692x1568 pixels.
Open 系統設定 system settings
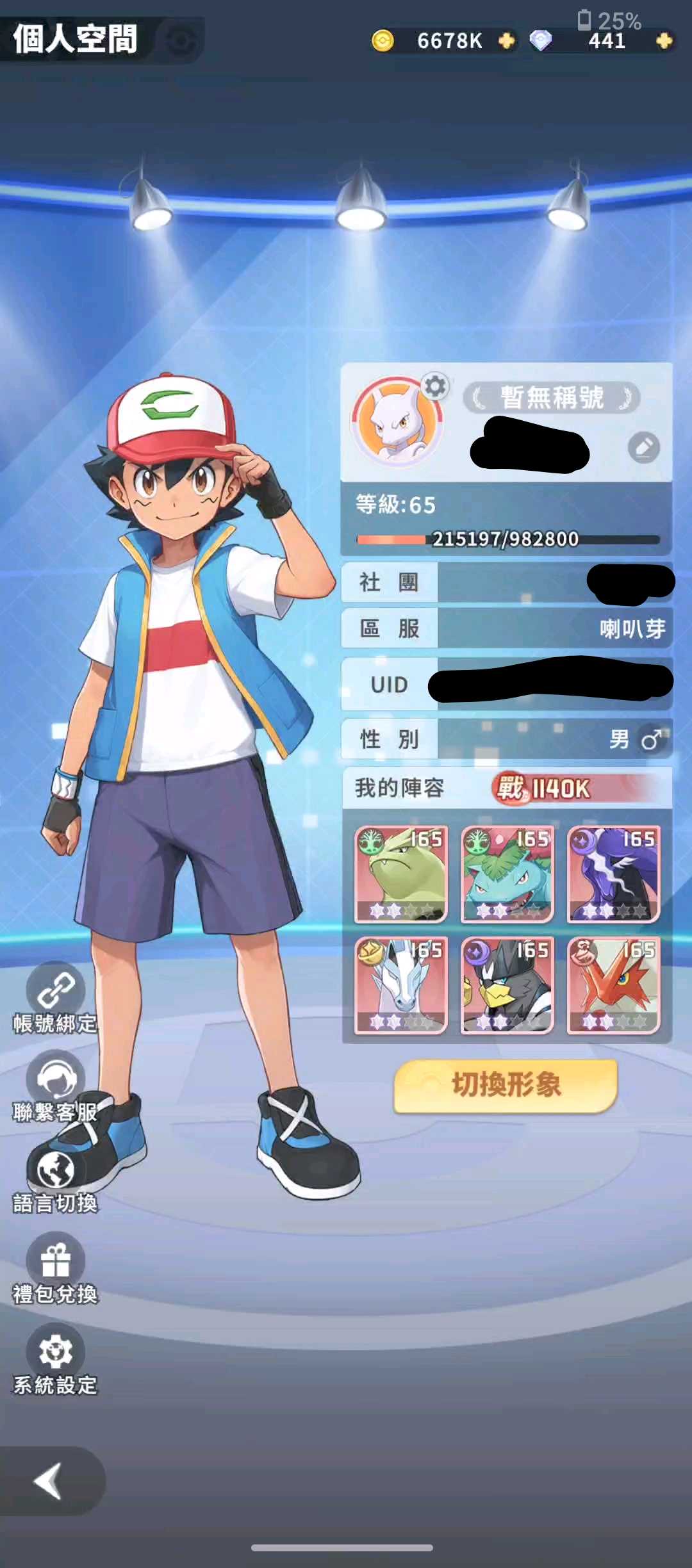click(56, 1352)
